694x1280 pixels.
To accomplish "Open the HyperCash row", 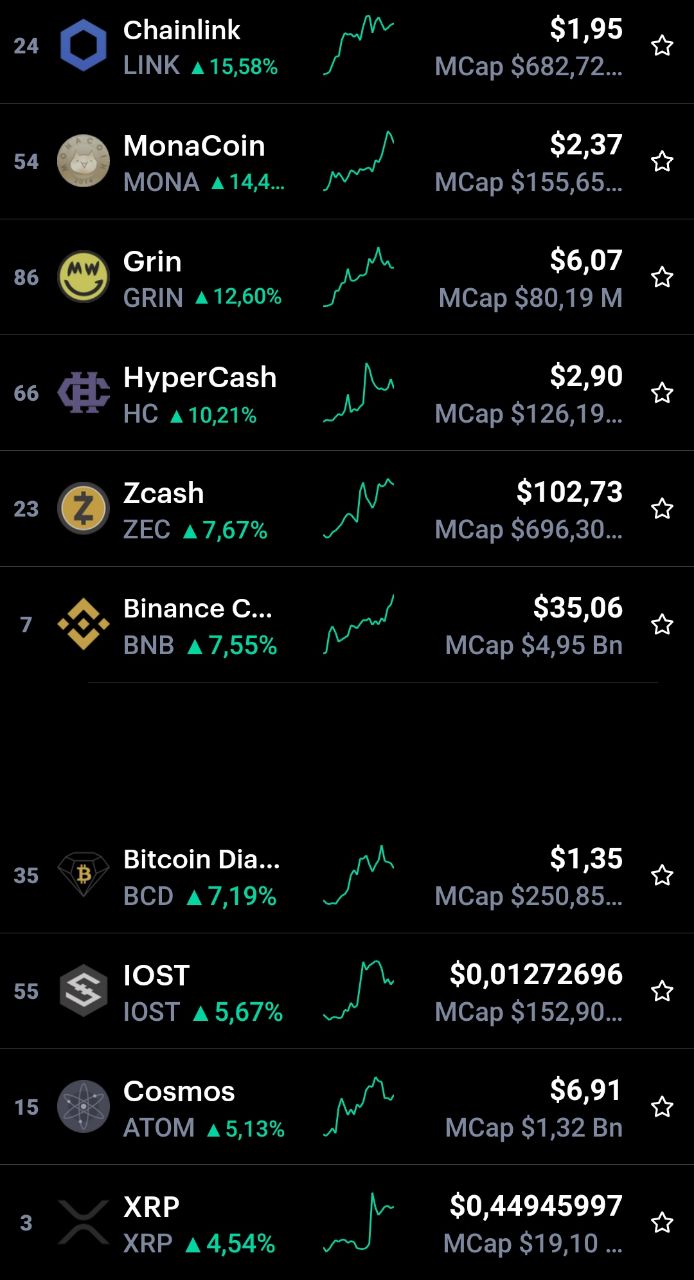I will 347,393.
